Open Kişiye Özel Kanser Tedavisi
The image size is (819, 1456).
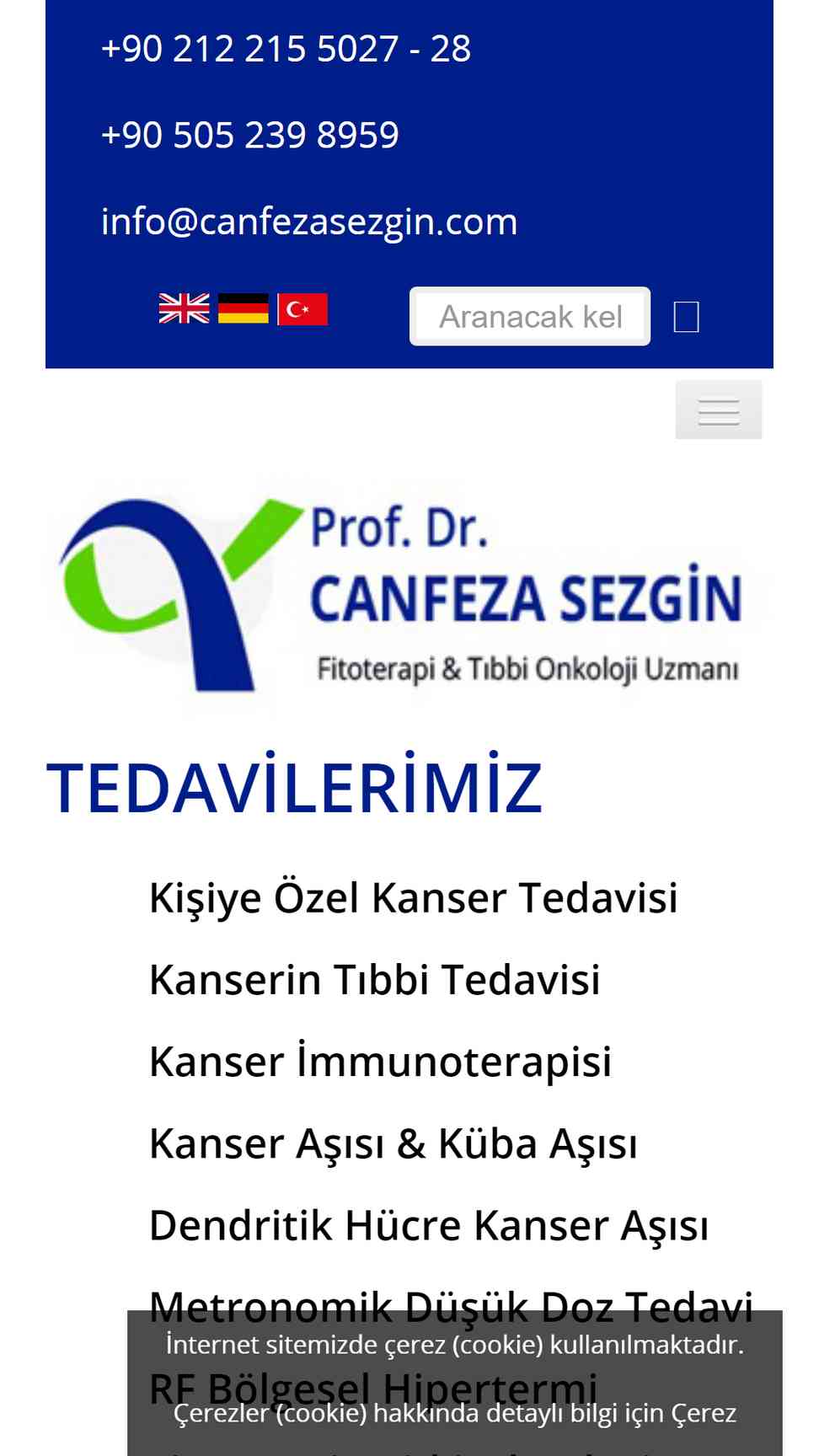(x=414, y=897)
